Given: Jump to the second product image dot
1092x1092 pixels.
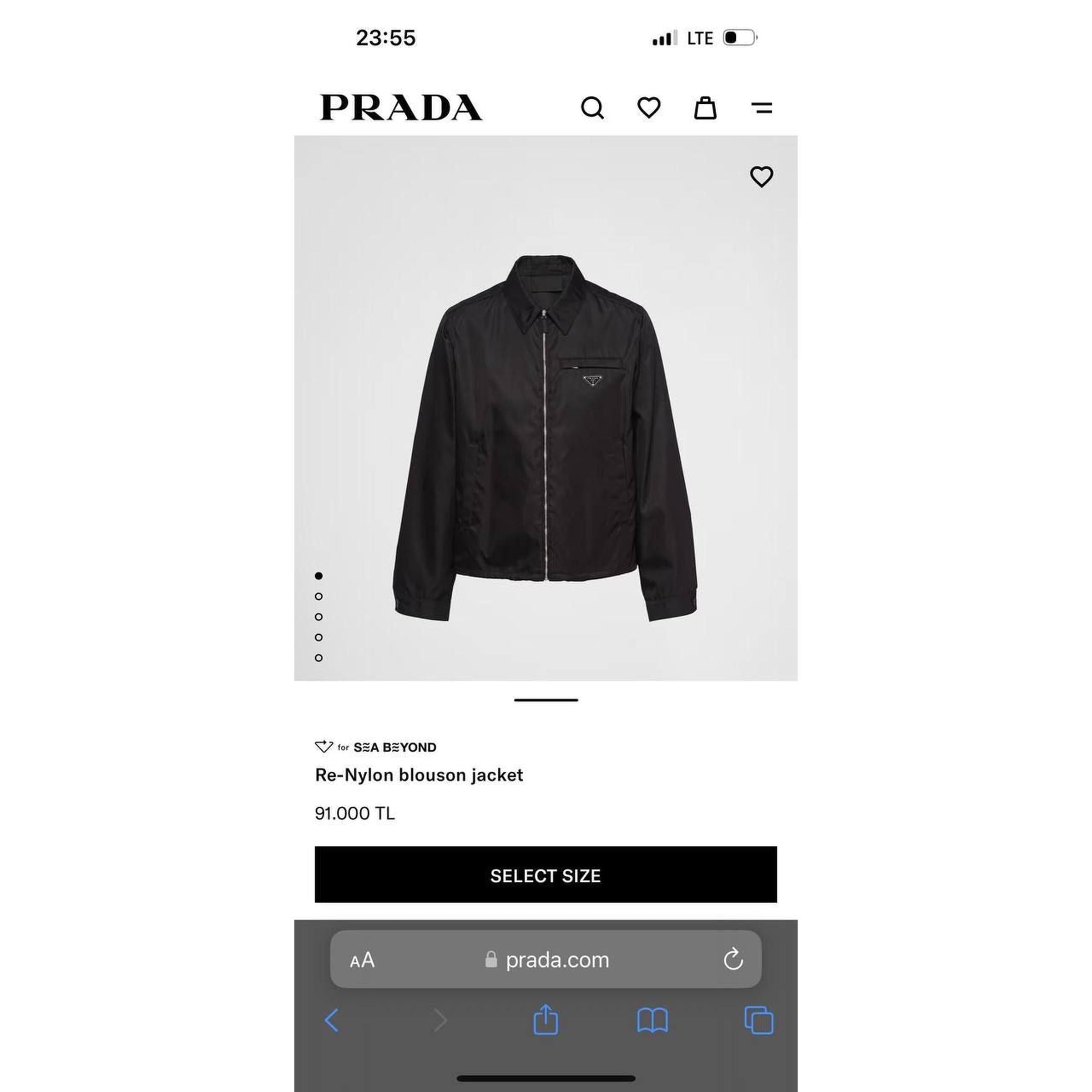Looking at the screenshot, I should [x=319, y=597].
